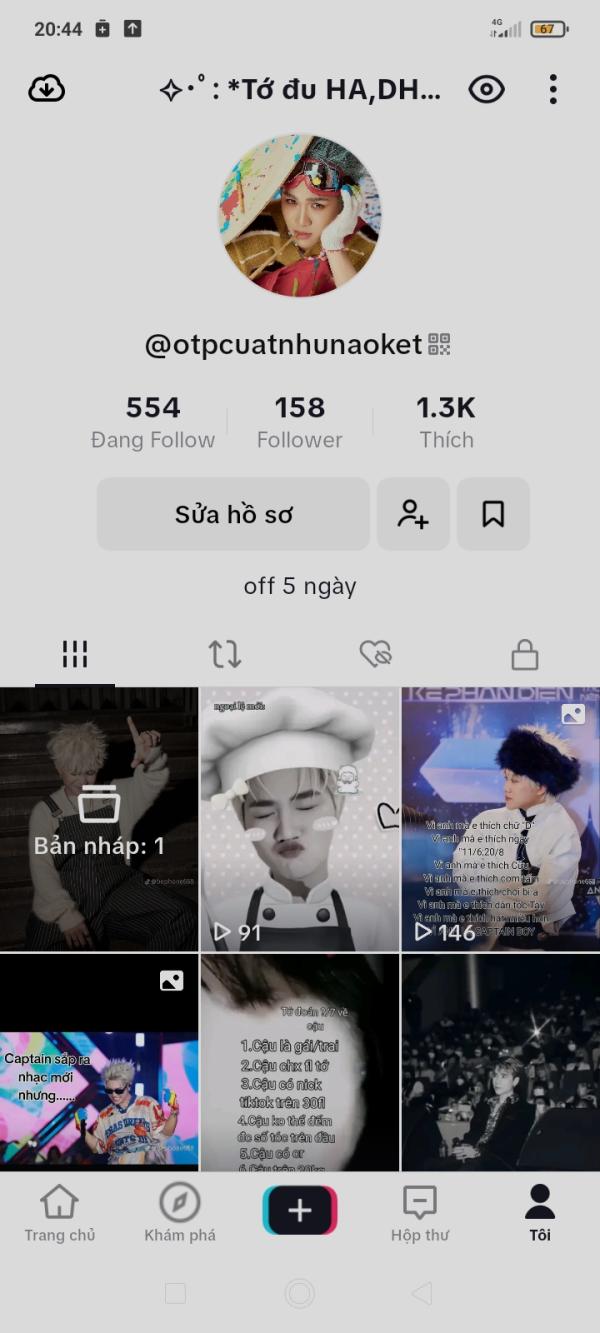Go to Trang chủ tab
The width and height of the screenshot is (600, 1333).
click(x=60, y=1213)
